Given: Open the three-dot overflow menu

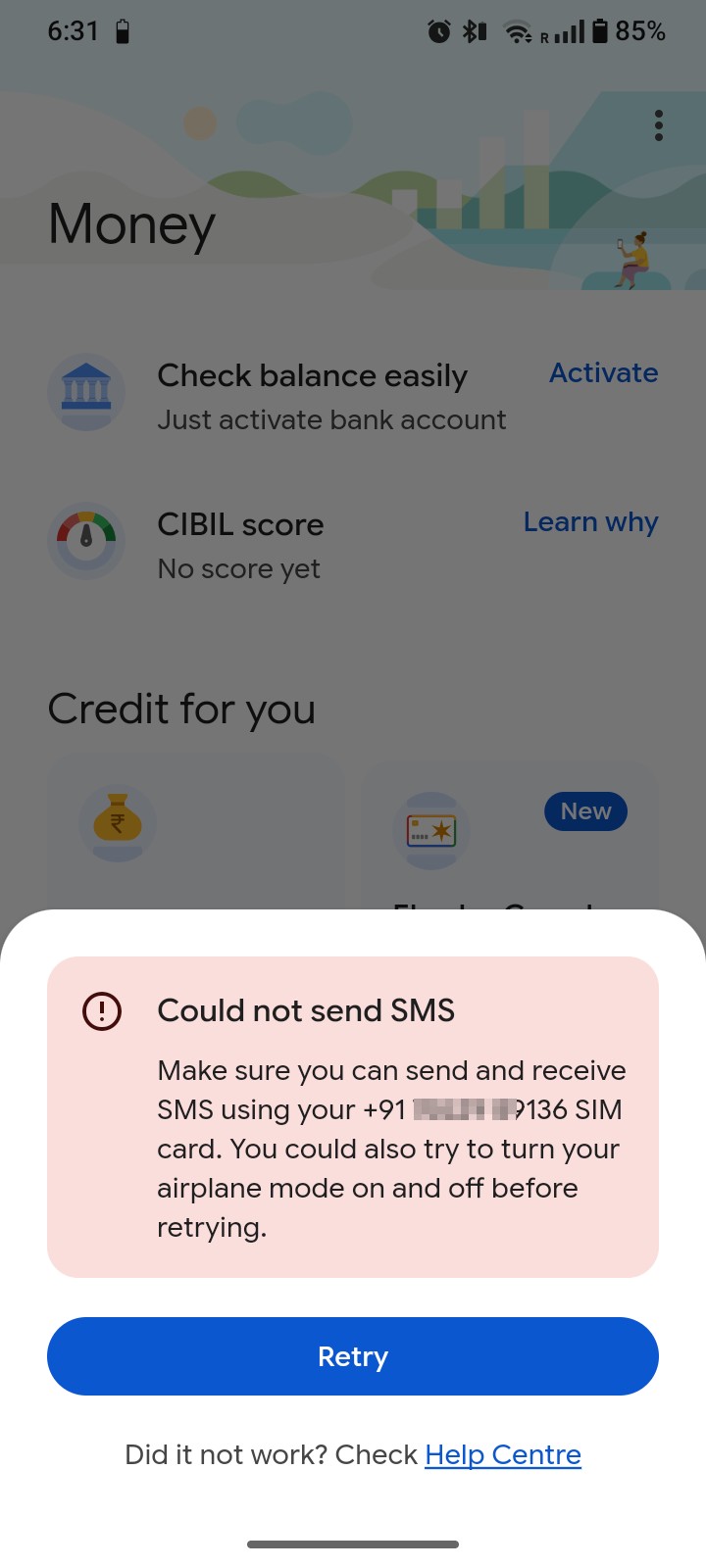Looking at the screenshot, I should [659, 125].
